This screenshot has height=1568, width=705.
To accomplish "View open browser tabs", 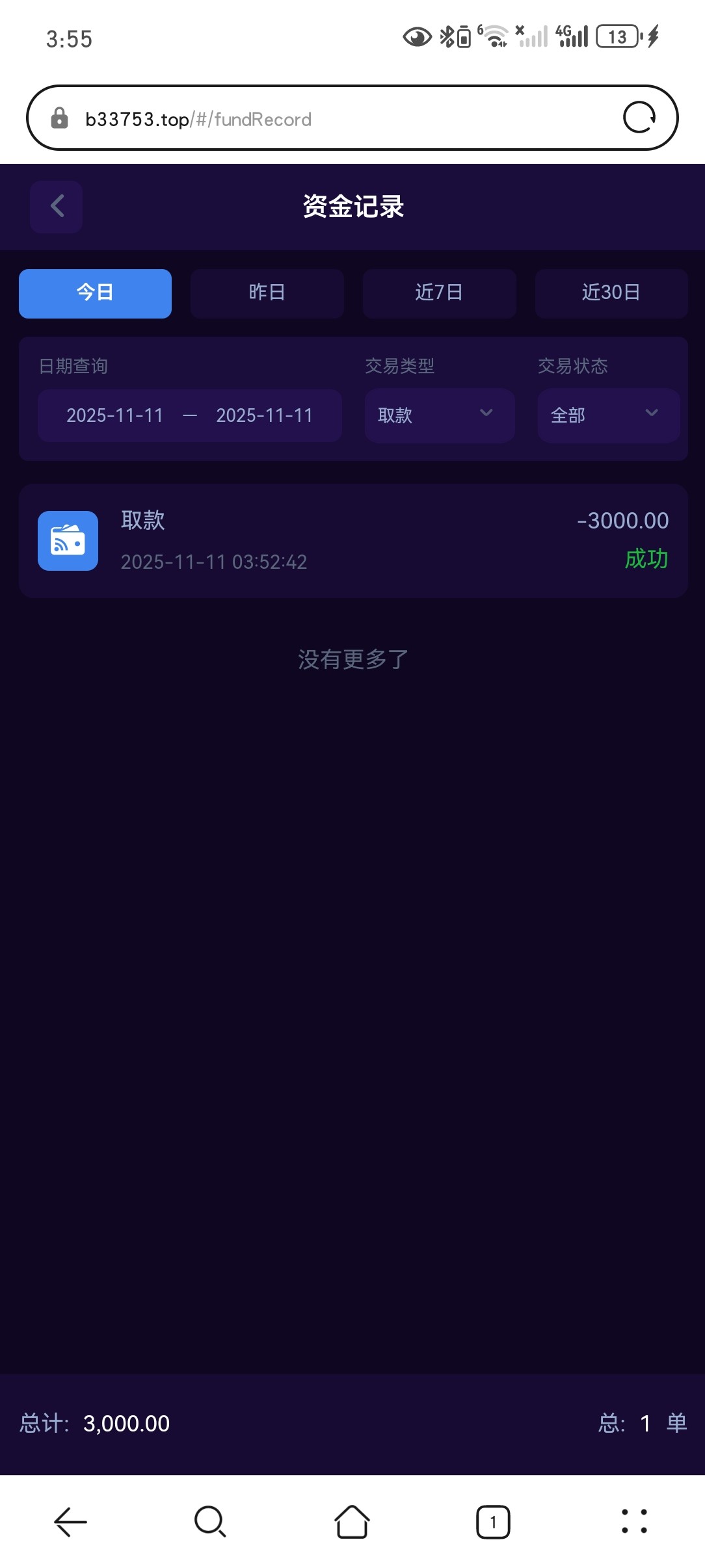I will [493, 1522].
